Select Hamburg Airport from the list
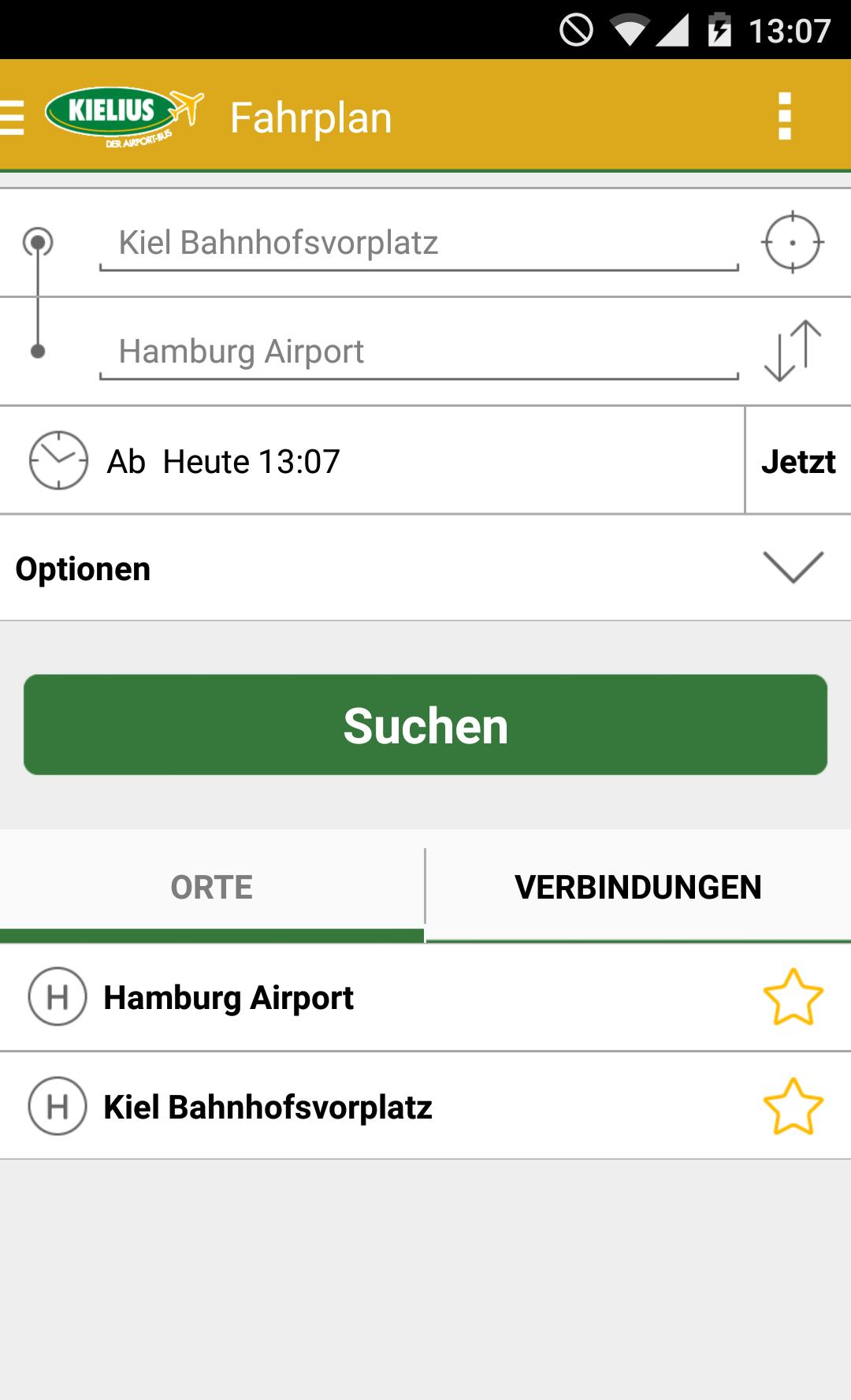The width and height of the screenshot is (851, 1400). pyautogui.click(x=229, y=997)
